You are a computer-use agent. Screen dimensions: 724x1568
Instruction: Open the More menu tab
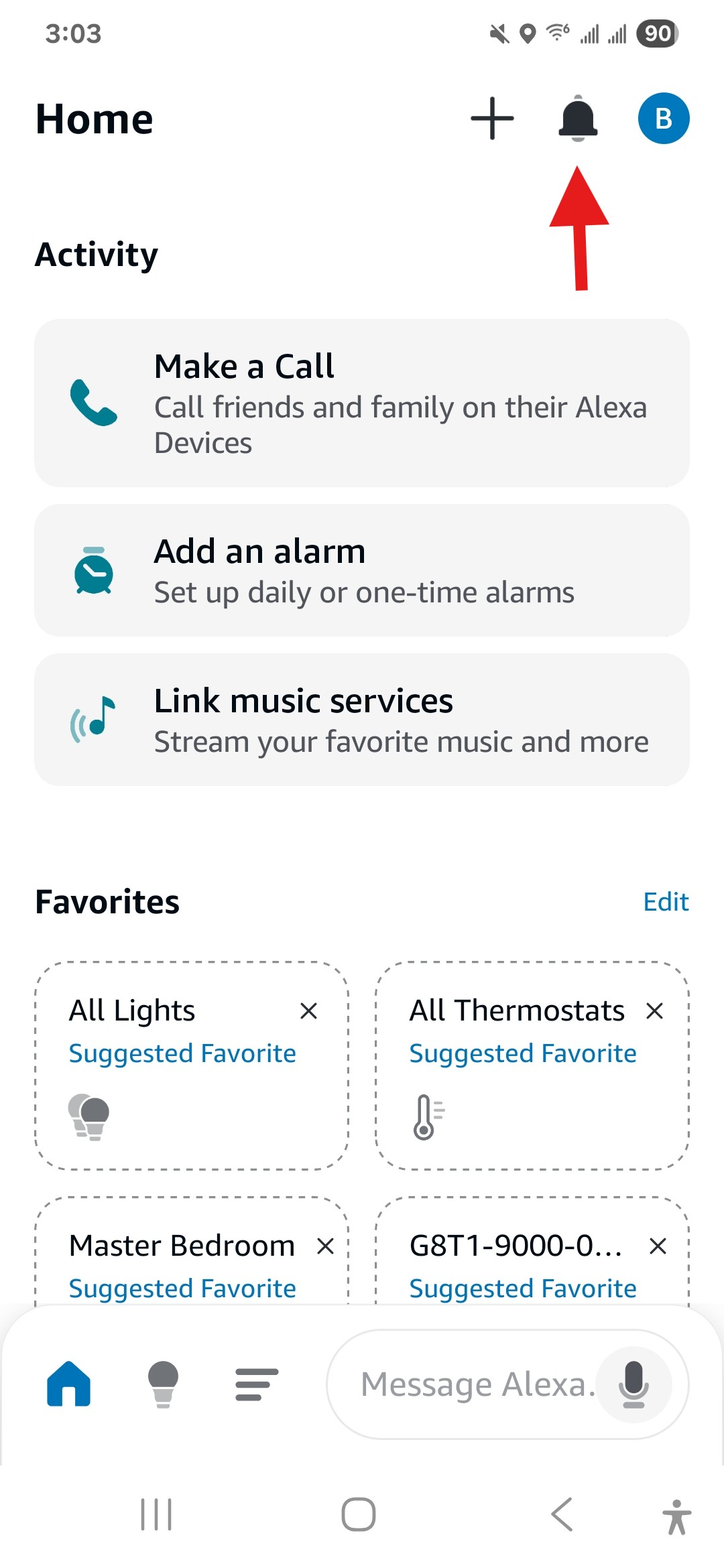point(257,1384)
